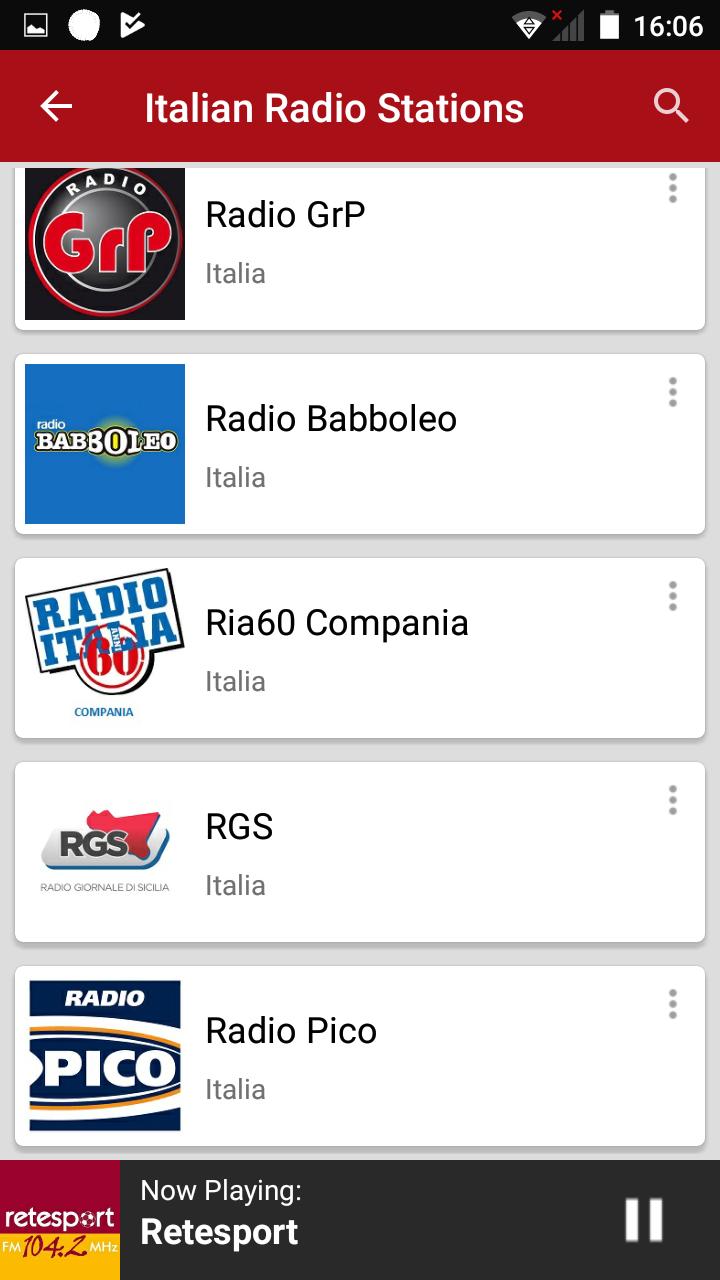Tune in to RGS station

pos(360,852)
